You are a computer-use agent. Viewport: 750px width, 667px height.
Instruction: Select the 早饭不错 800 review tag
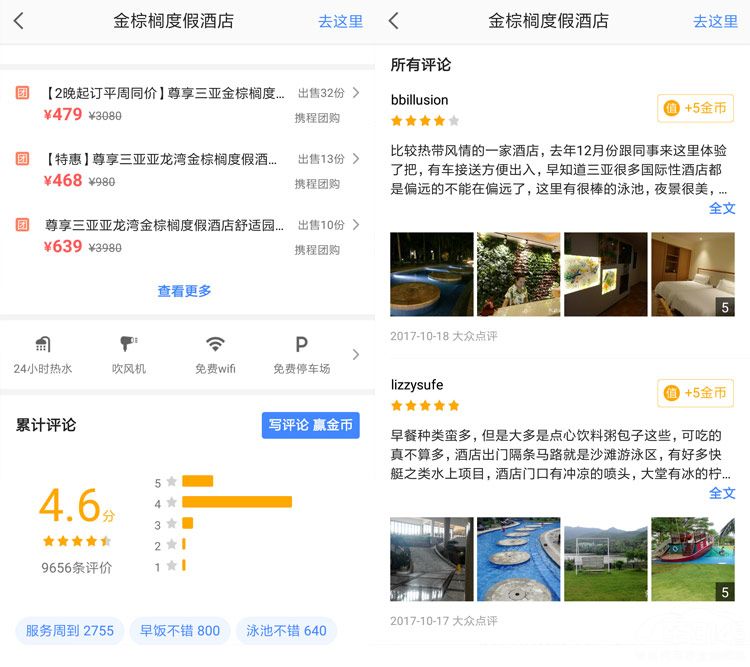(180, 631)
